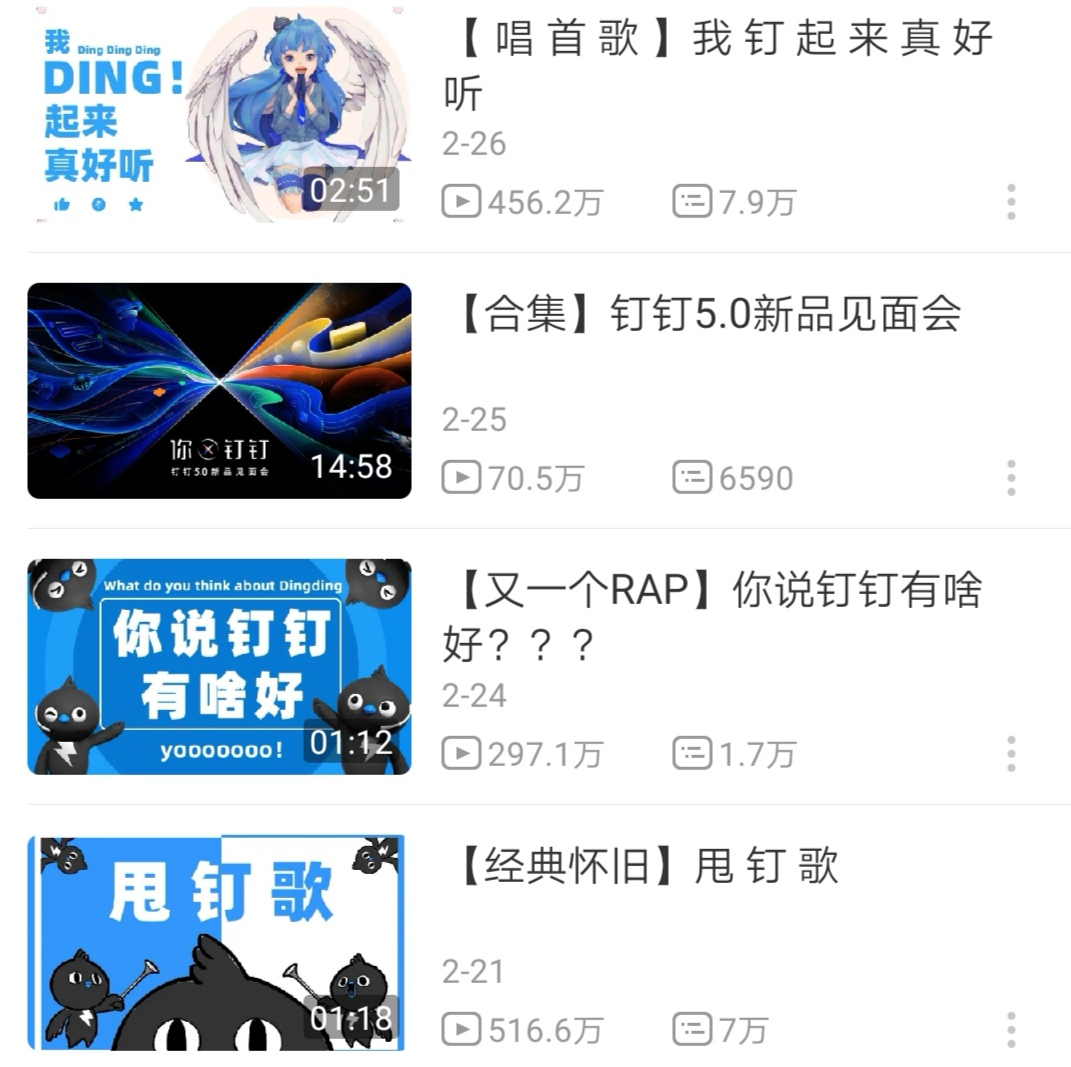Open more options for 甩钉歌 video
Screen dimensions: 1071x1067
[x=1011, y=1030]
